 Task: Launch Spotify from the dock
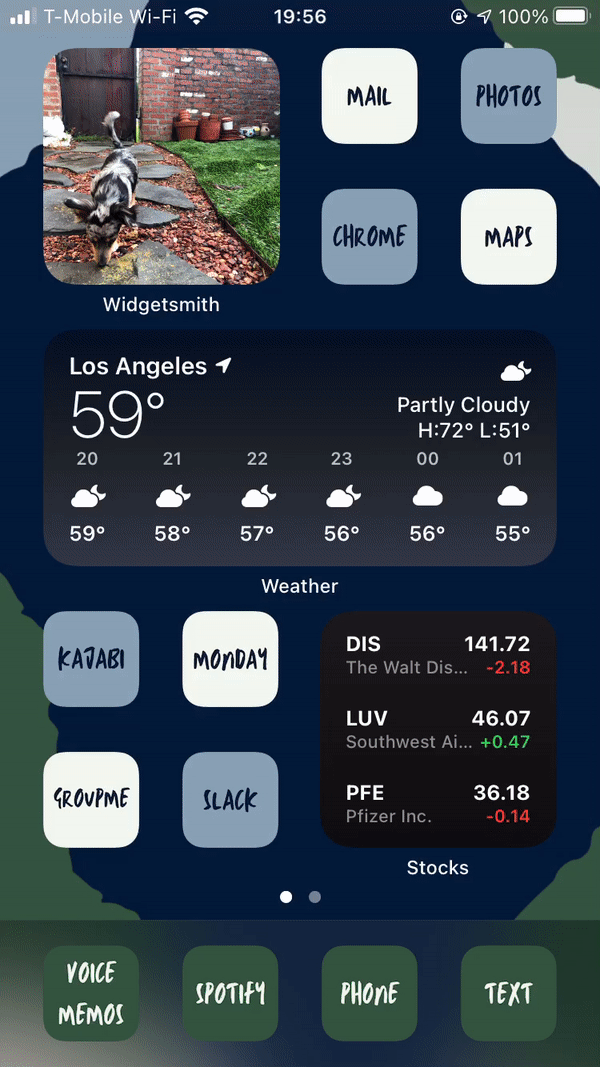[x=230, y=993]
